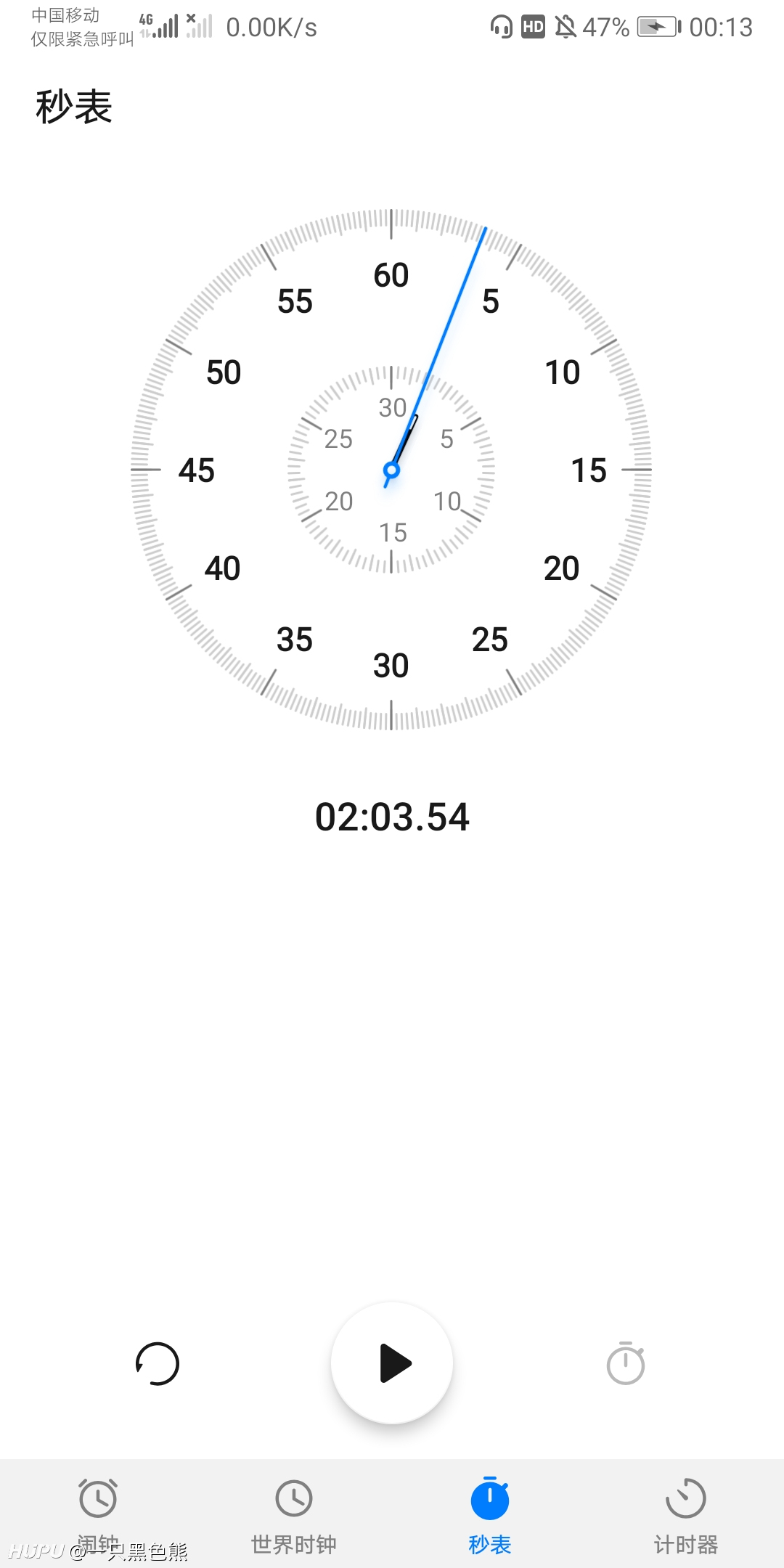Resume the stopwatch with the play button

[x=392, y=1363]
